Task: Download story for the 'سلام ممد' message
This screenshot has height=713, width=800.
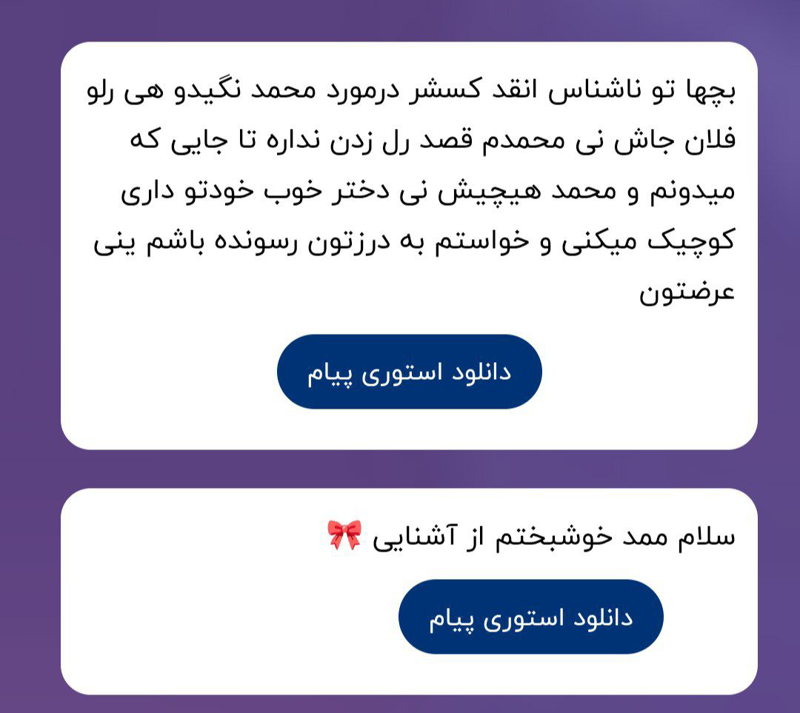Action: click(x=531, y=617)
